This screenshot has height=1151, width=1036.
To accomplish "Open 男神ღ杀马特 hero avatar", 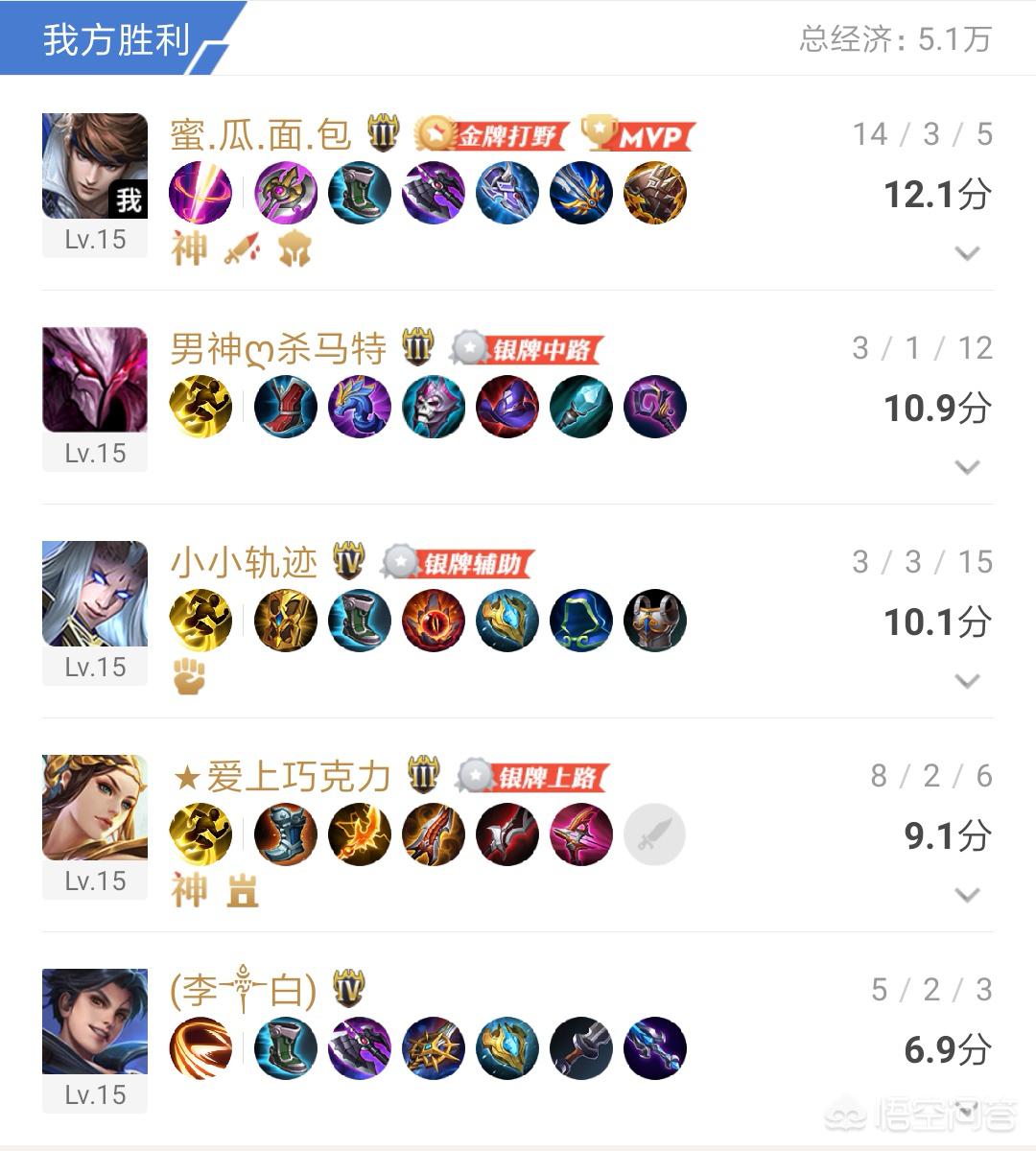I will [95, 380].
